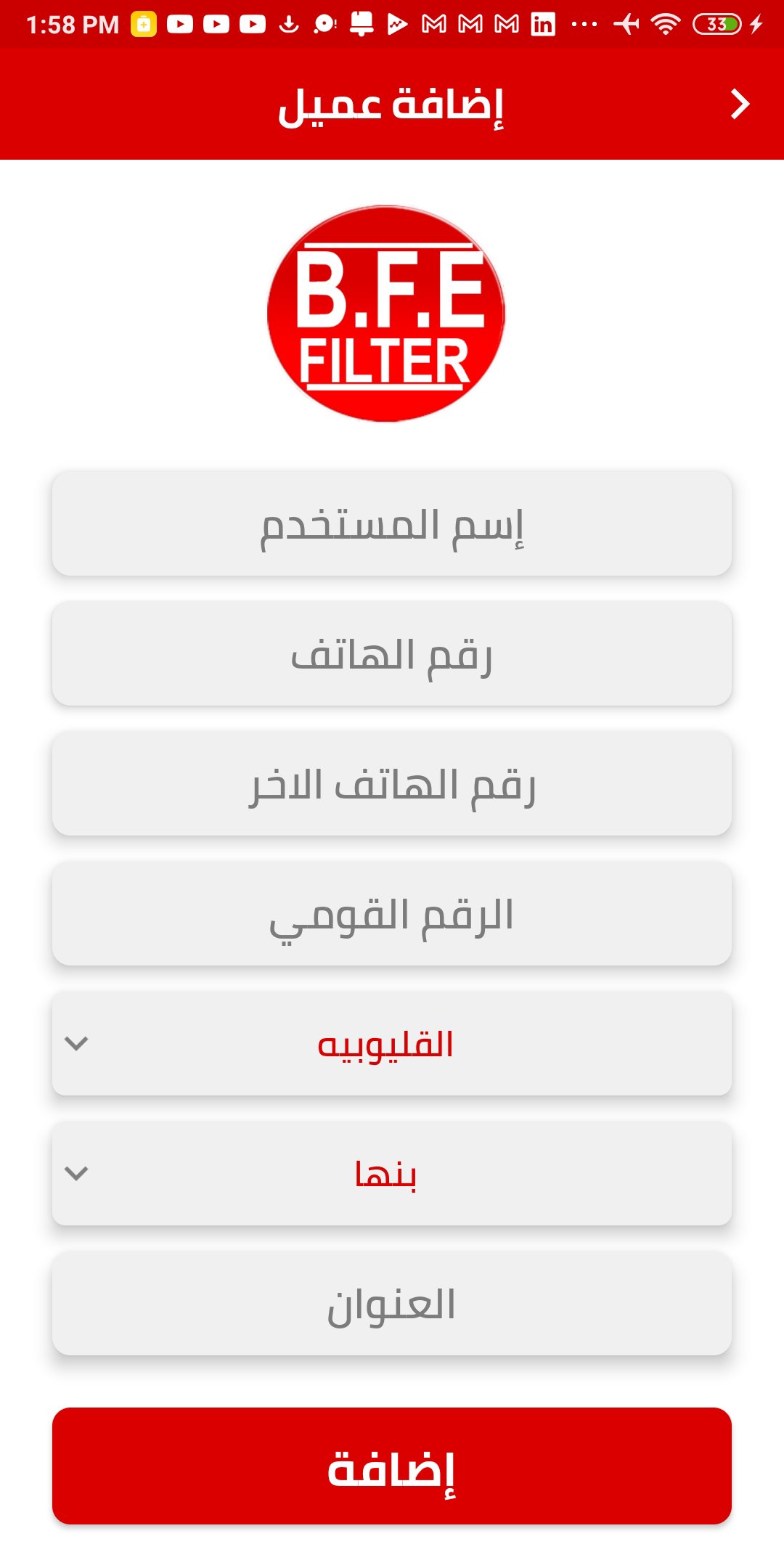Go back using the header arrow
The height and width of the screenshot is (1568, 784).
tap(740, 104)
